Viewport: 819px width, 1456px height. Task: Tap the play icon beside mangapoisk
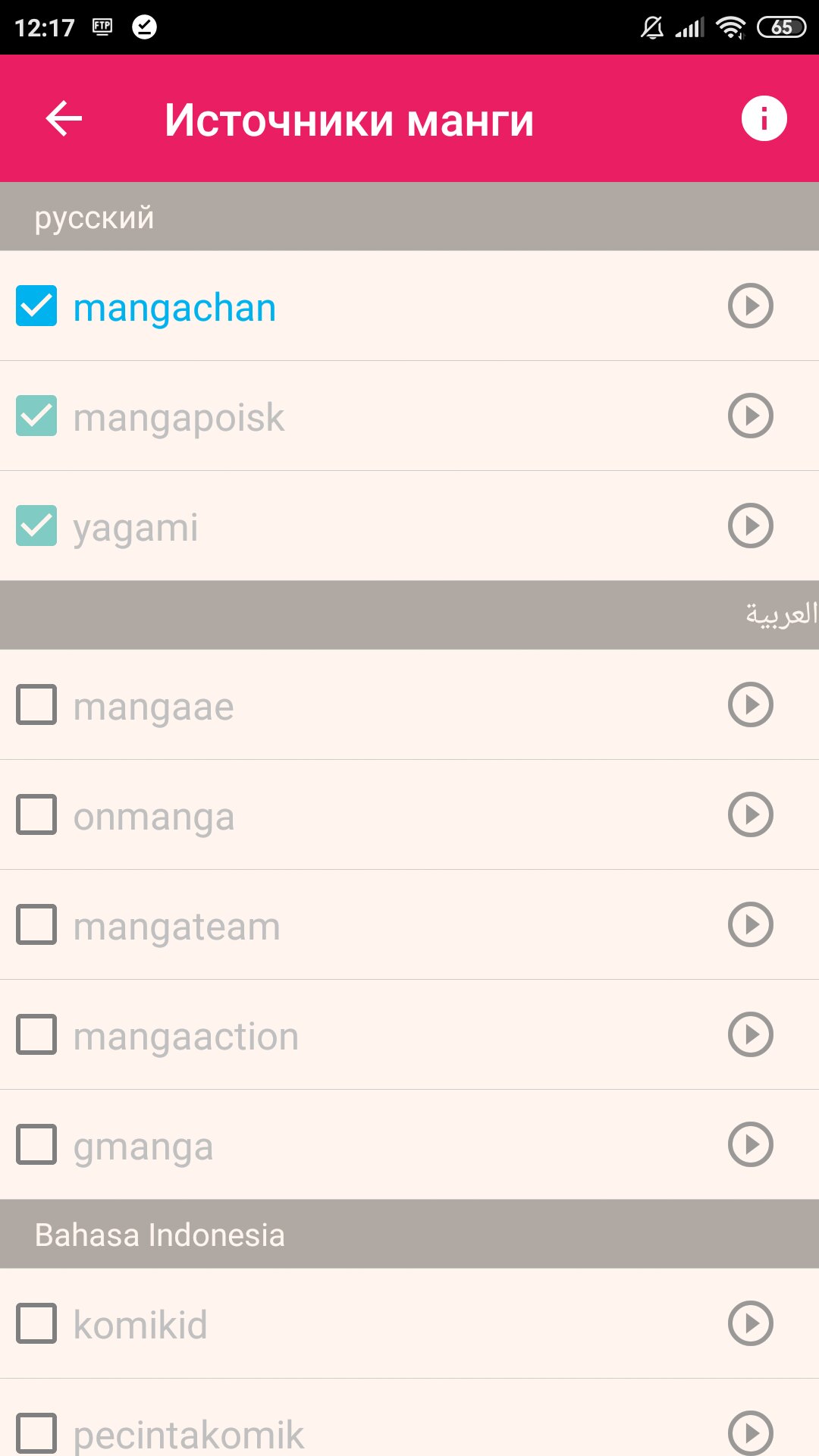click(751, 416)
